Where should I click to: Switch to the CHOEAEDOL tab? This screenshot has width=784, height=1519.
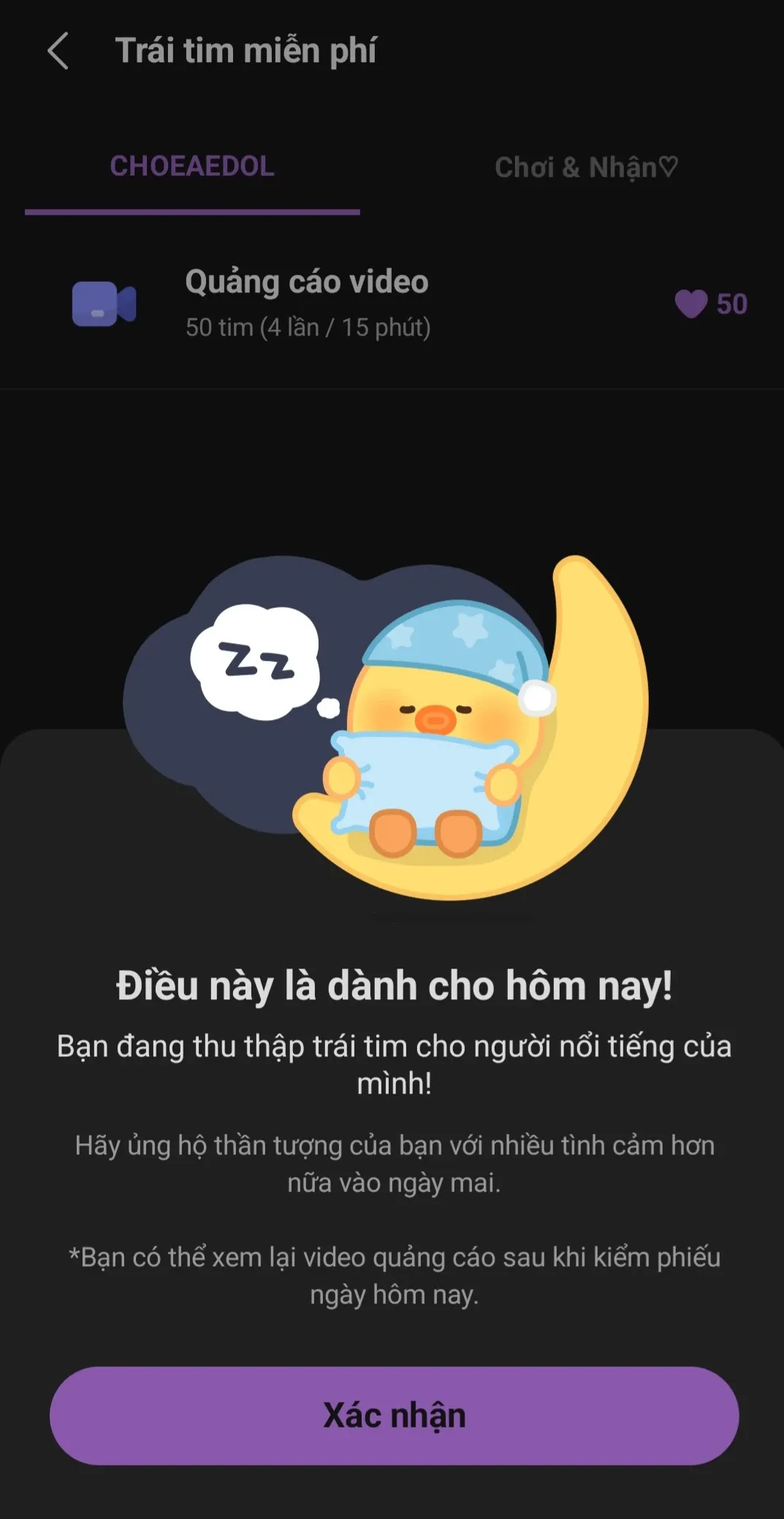pos(192,167)
